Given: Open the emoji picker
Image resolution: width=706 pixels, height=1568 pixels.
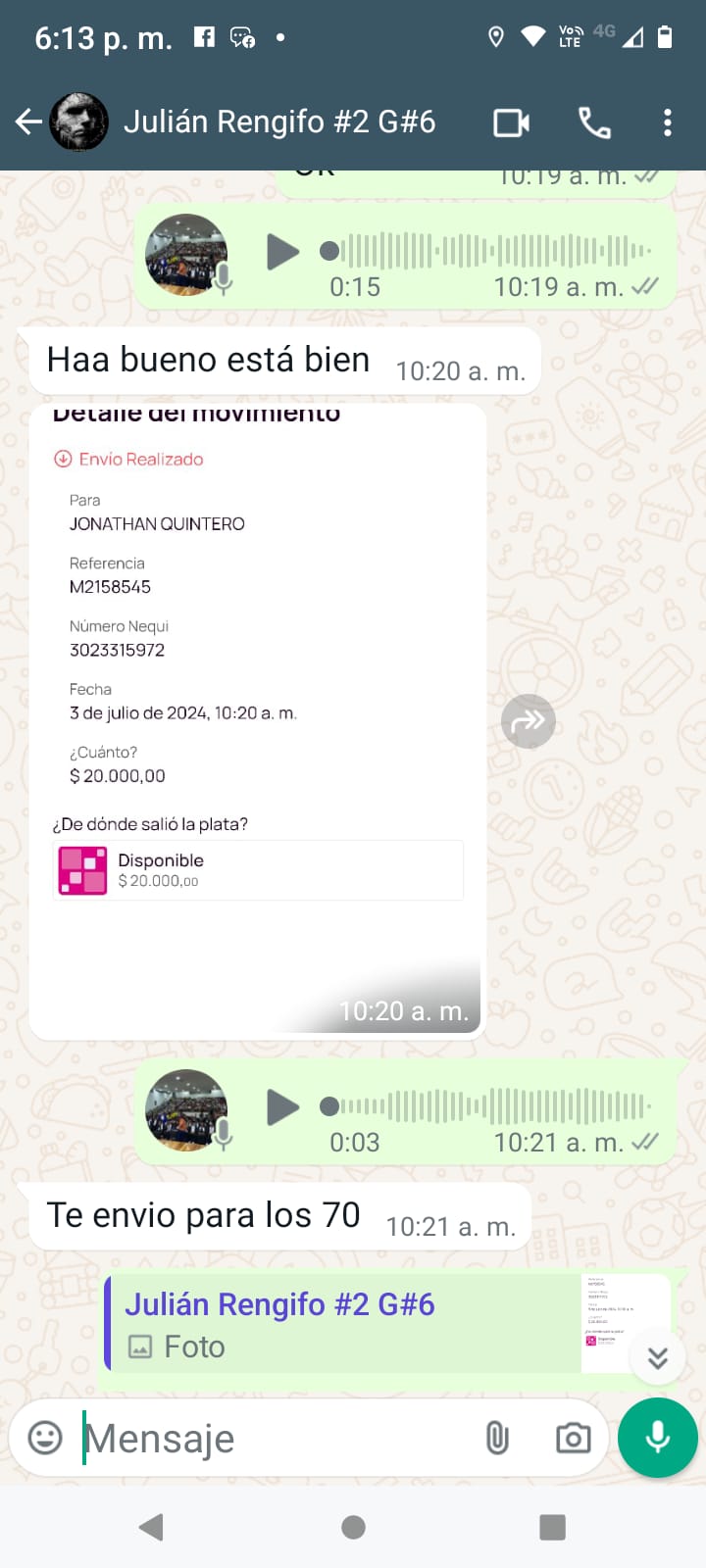Looking at the screenshot, I should [45, 1438].
